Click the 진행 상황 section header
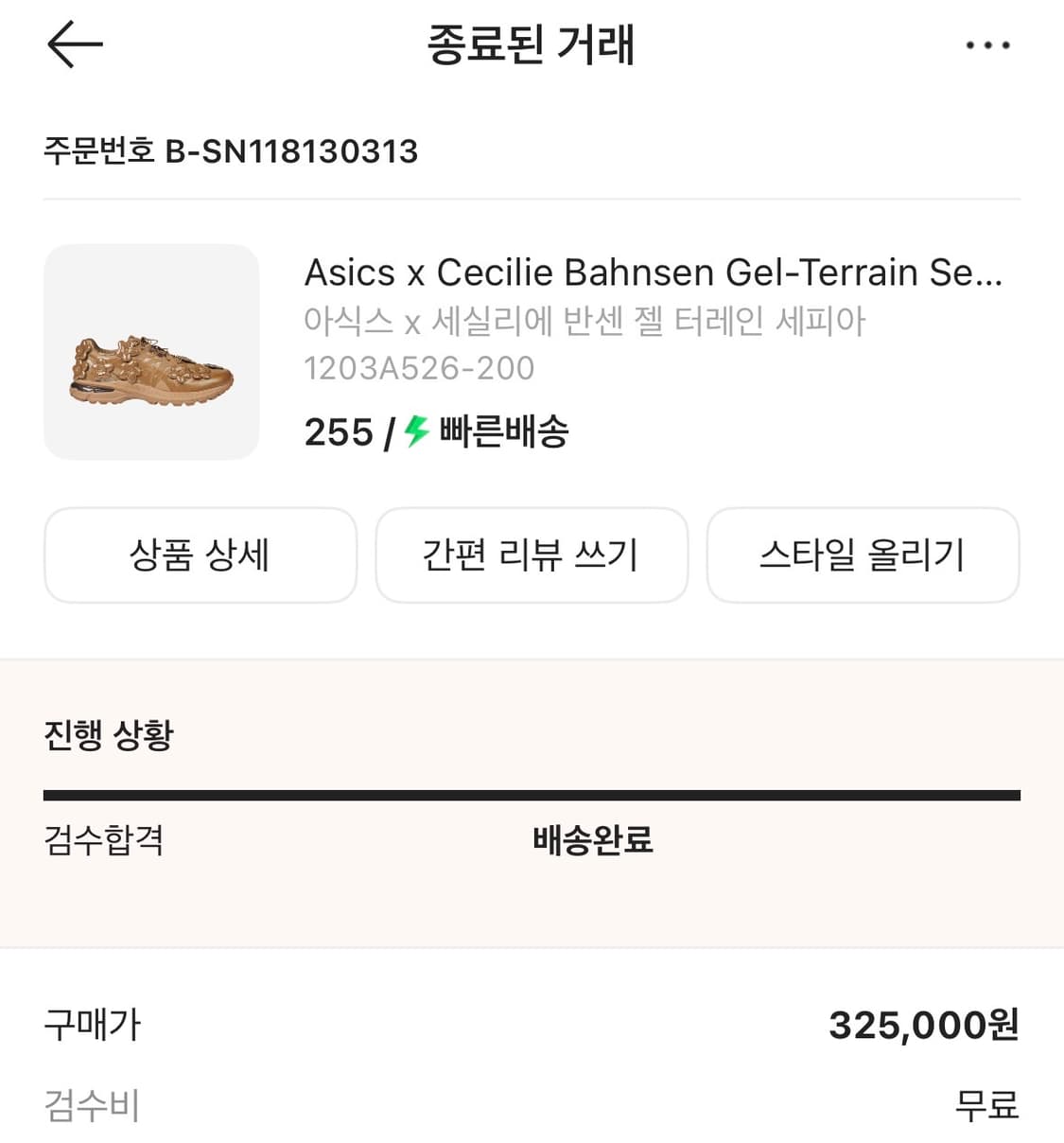Screen dimensions: 1064x1143 click(110, 733)
